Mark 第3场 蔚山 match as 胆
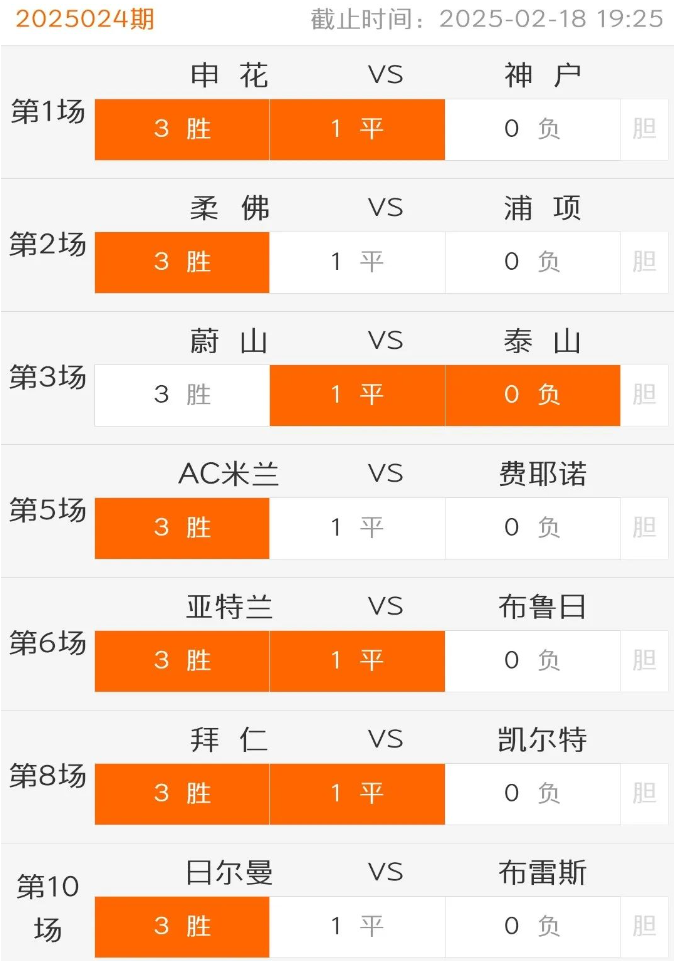This screenshot has width=674, height=961. [x=644, y=395]
